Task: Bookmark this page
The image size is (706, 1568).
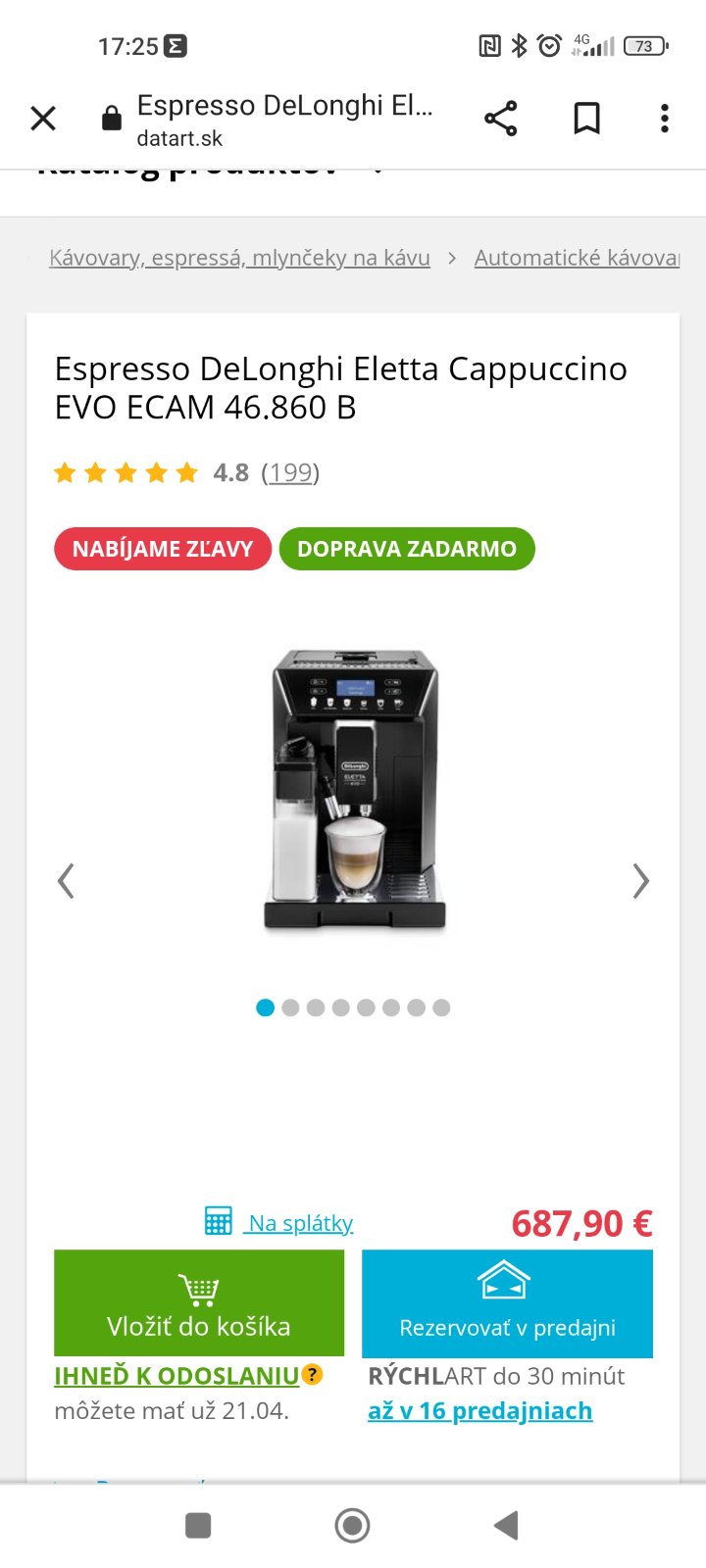Action: (586, 119)
